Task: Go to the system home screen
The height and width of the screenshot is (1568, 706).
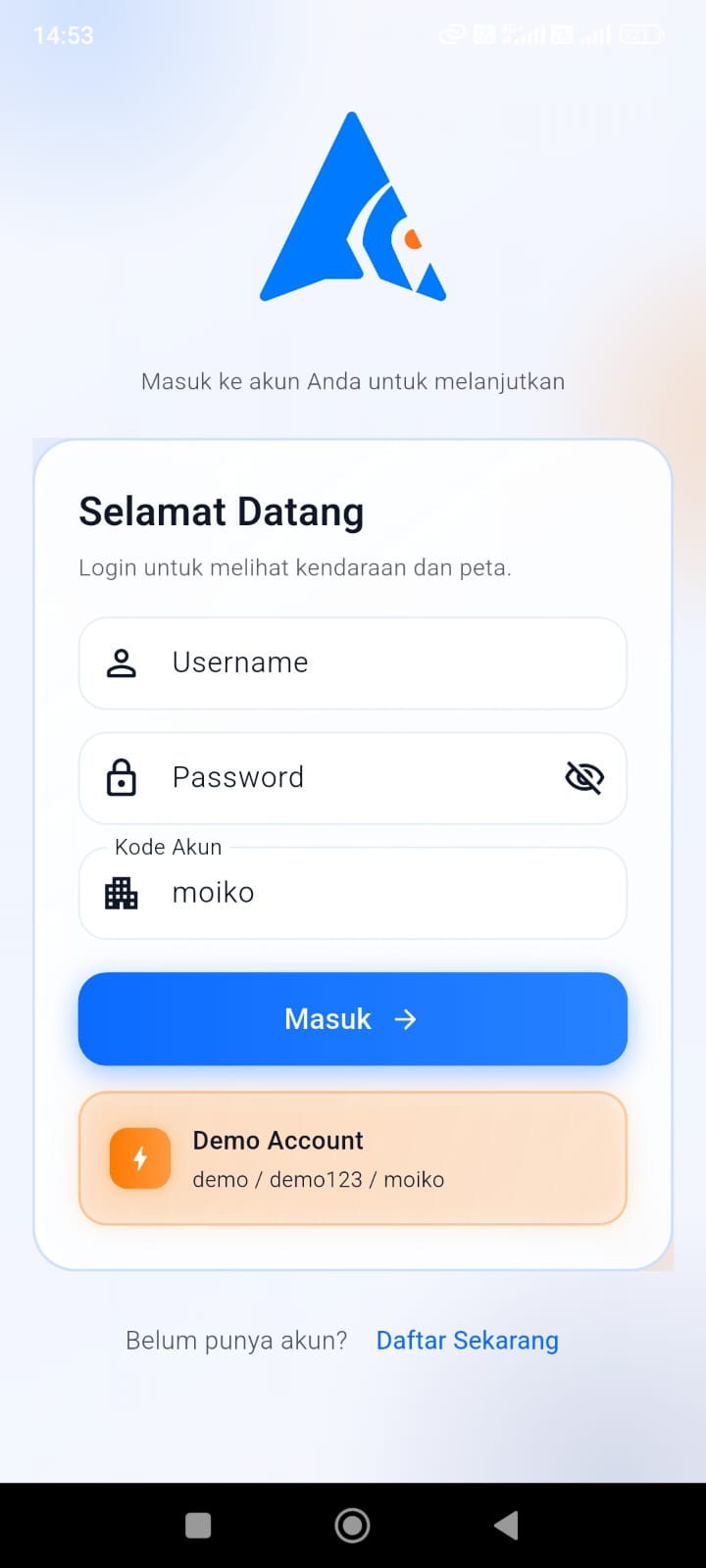Action: click(353, 1525)
